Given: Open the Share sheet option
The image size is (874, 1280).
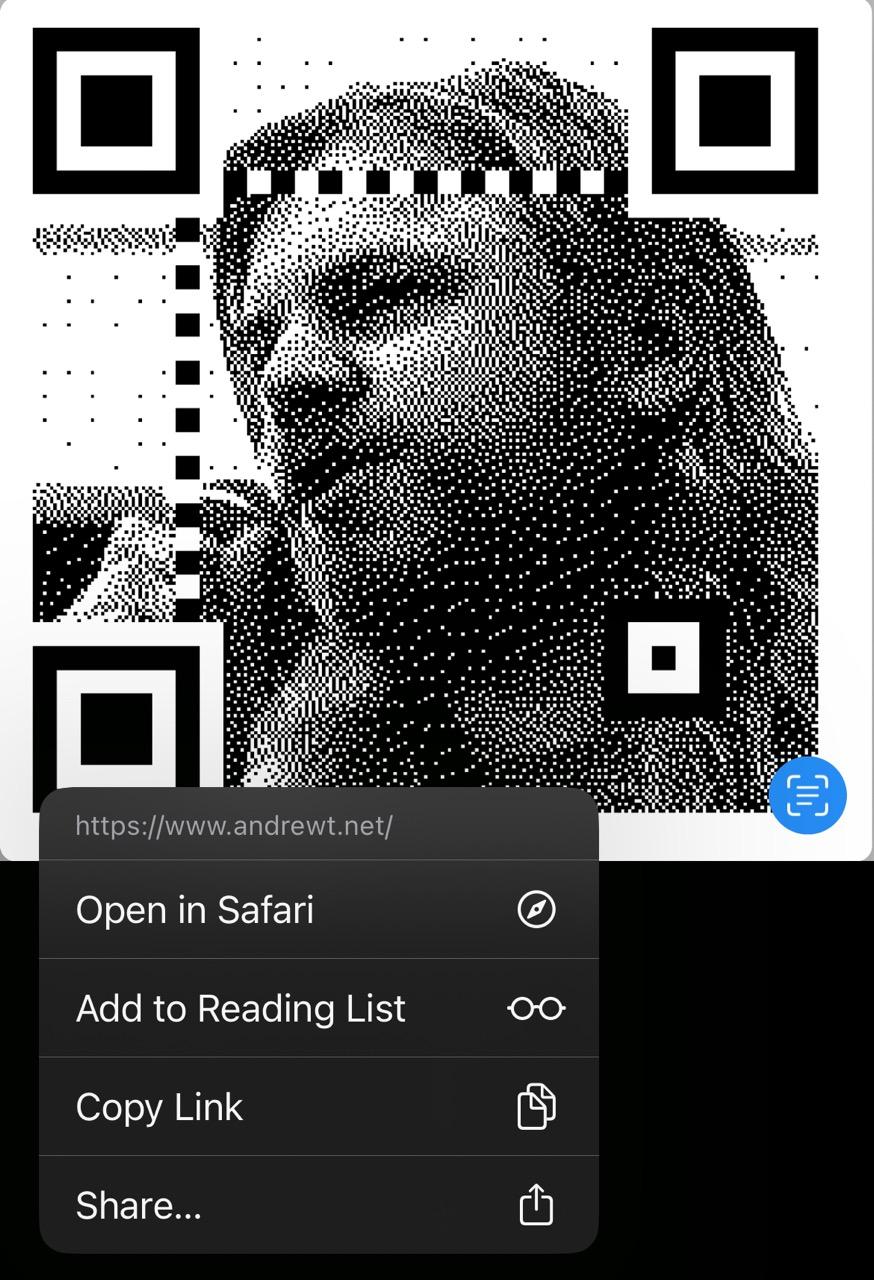Looking at the screenshot, I should click(318, 1205).
